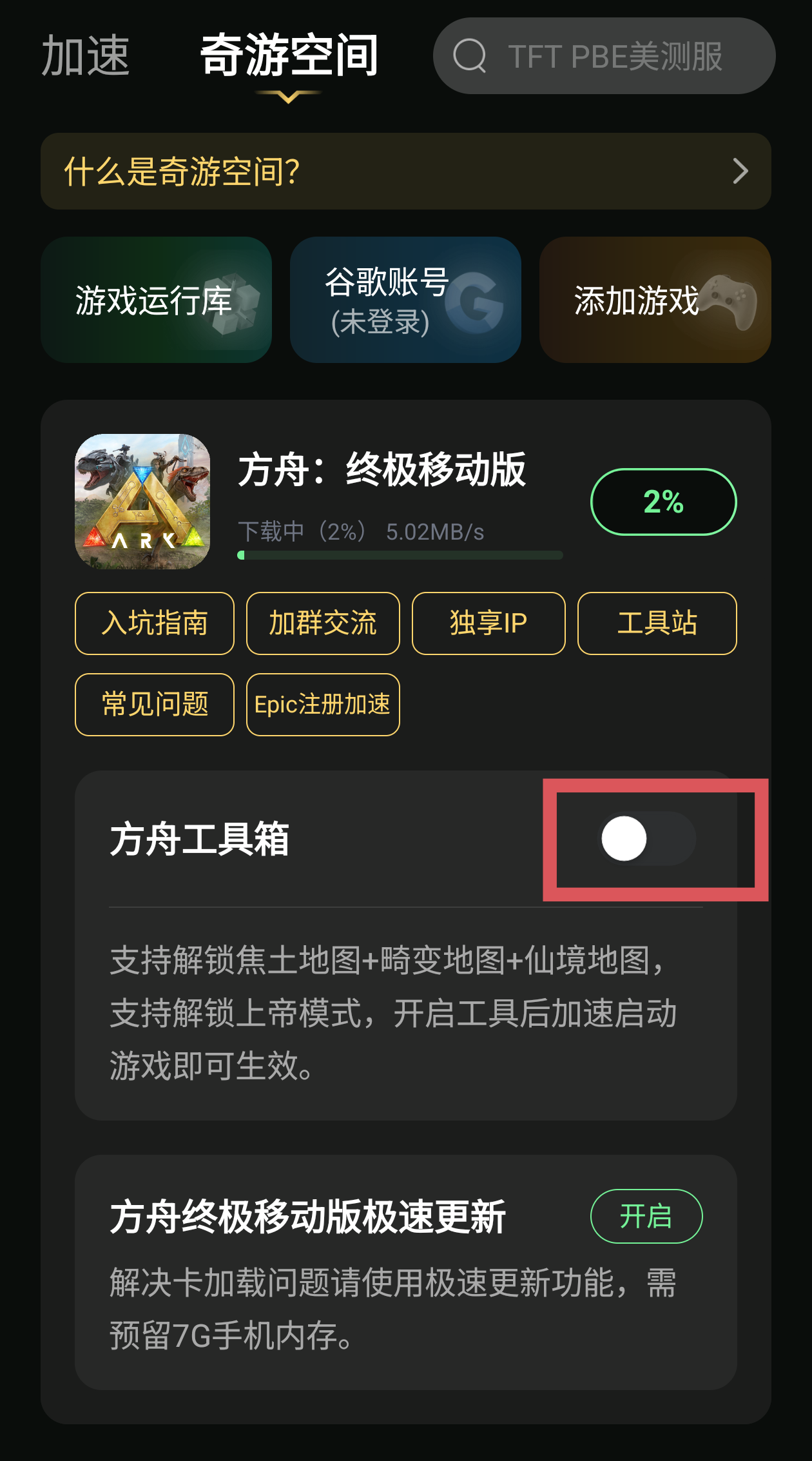Select the 独享IP chip
Viewport: 812px width, 1461px height.
tap(488, 623)
